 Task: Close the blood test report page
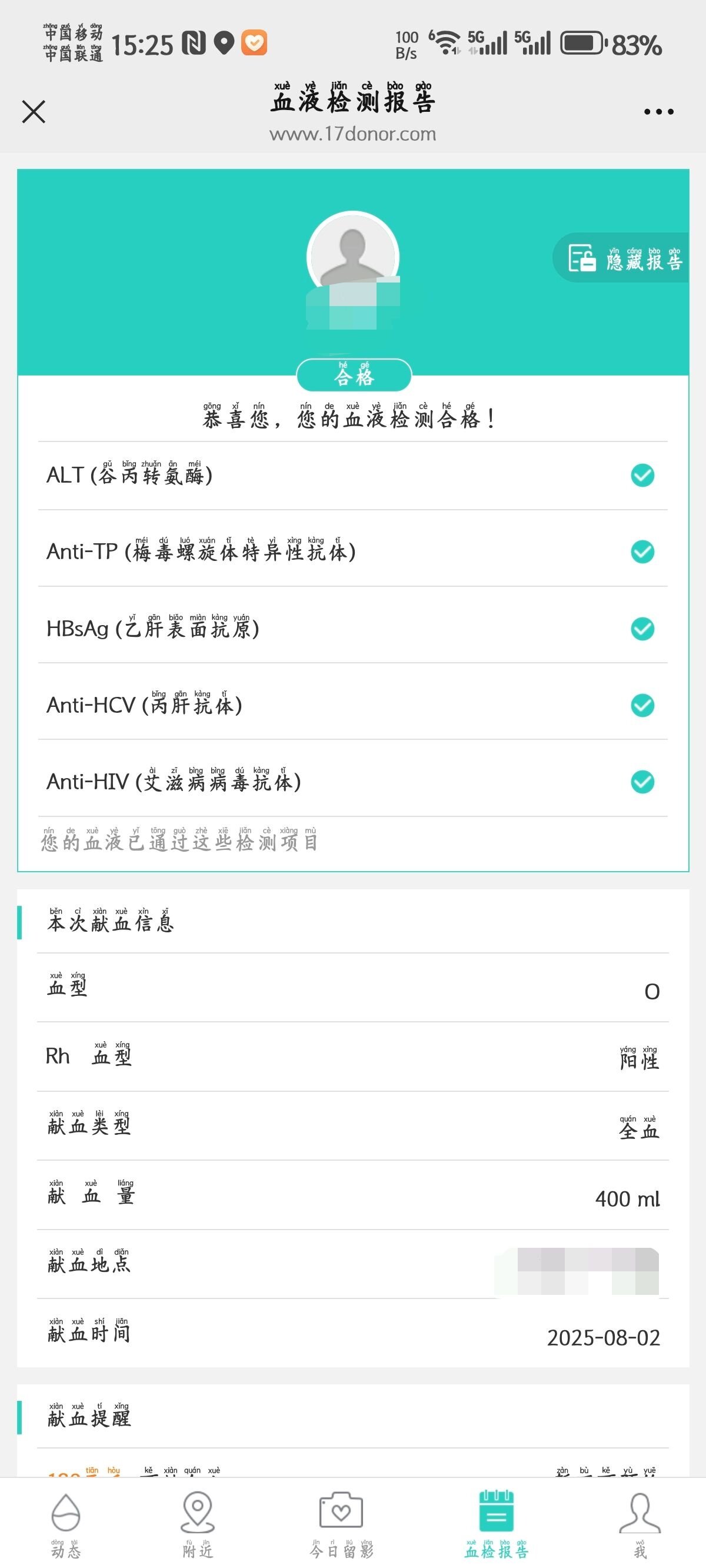point(34,112)
